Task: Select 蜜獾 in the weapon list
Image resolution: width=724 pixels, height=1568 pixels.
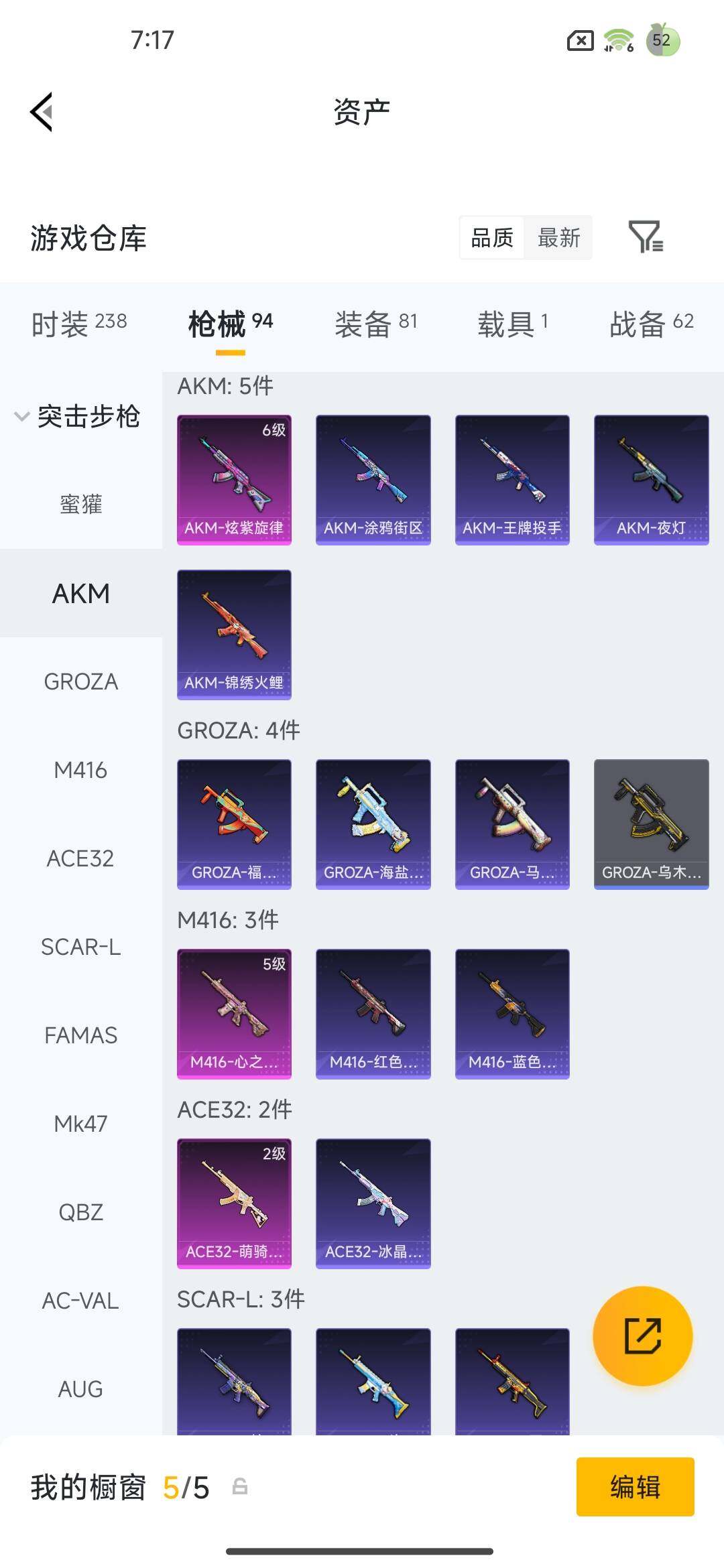Action: (80, 504)
